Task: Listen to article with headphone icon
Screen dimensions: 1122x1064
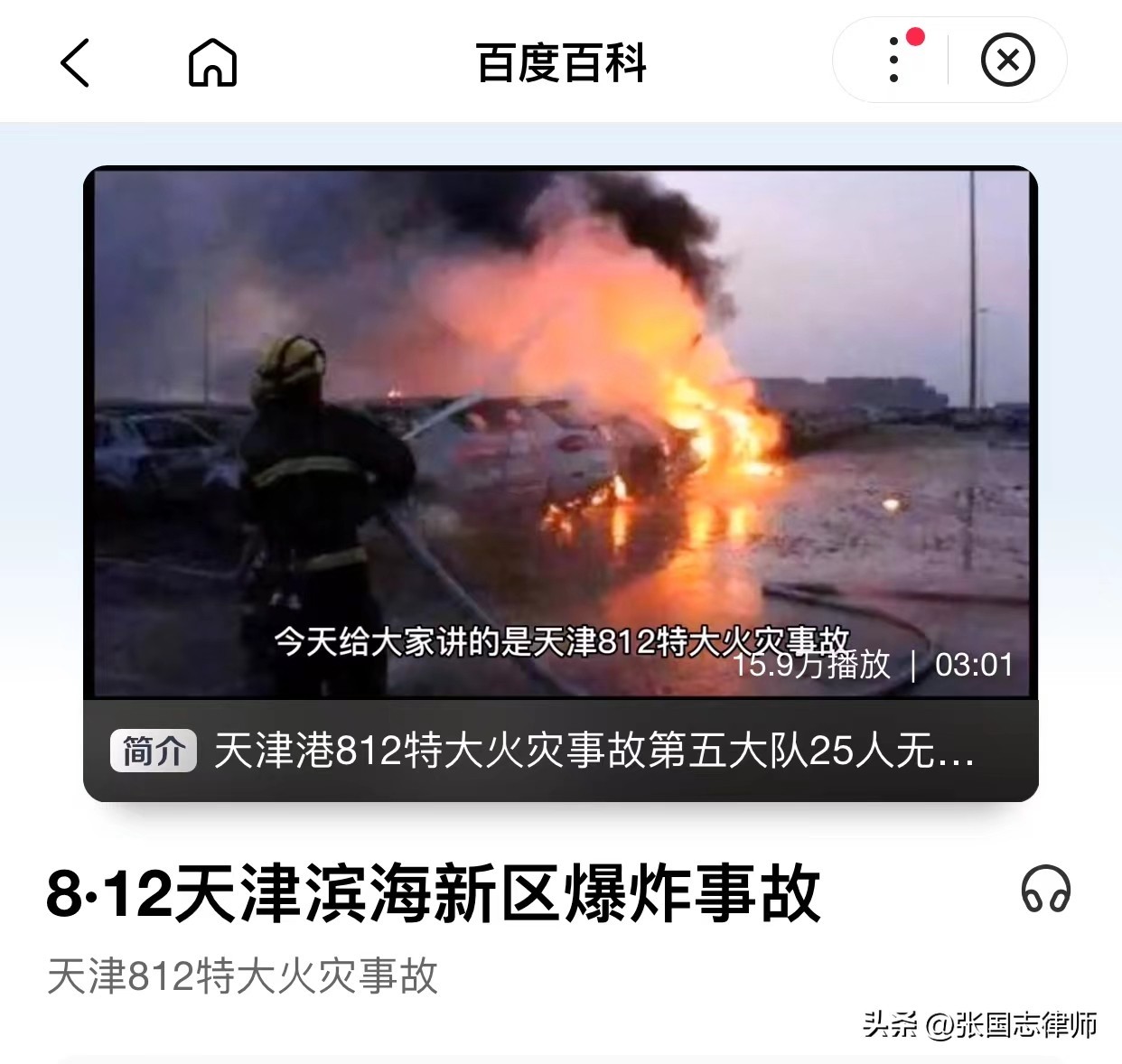Action: coord(1045,890)
